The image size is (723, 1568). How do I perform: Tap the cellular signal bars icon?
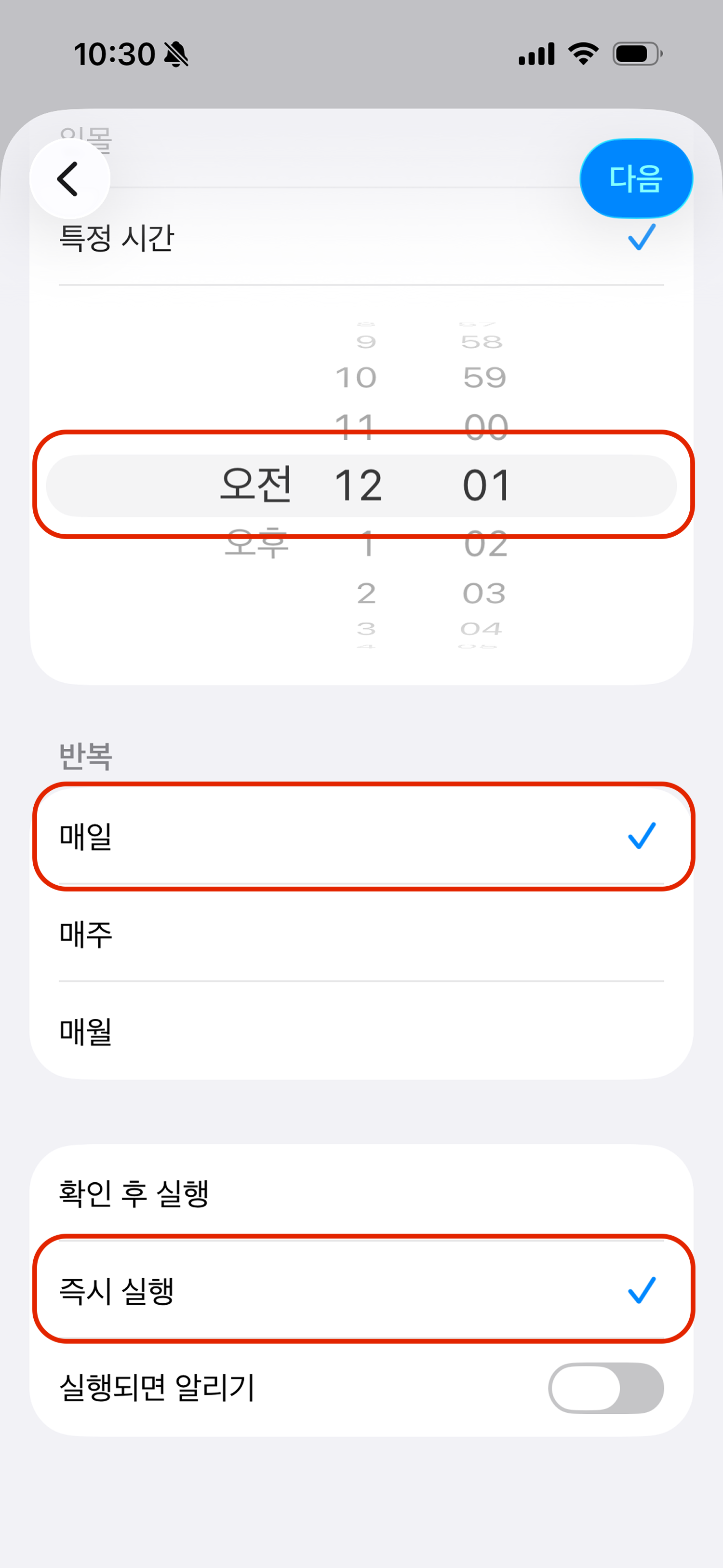tap(536, 54)
